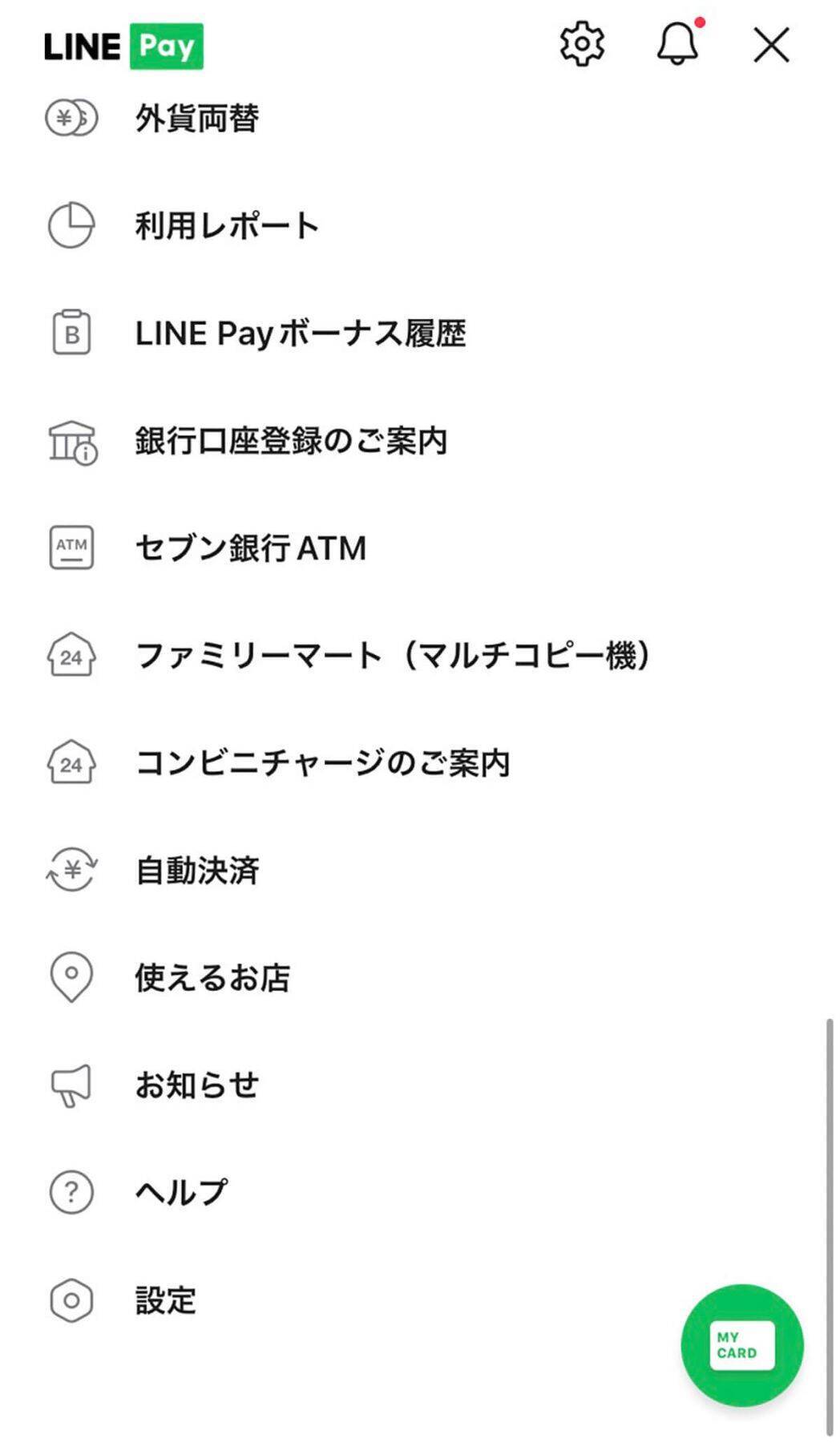Open 自動決済 auto payment
The image size is (840, 1443).
pos(196,871)
